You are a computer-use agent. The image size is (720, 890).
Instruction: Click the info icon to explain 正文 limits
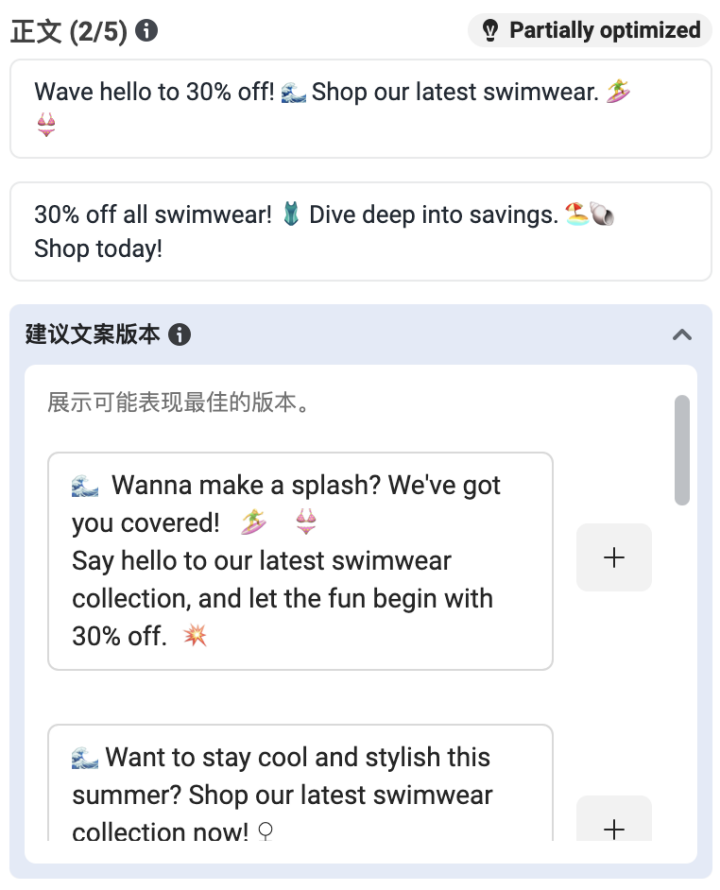coord(146,30)
